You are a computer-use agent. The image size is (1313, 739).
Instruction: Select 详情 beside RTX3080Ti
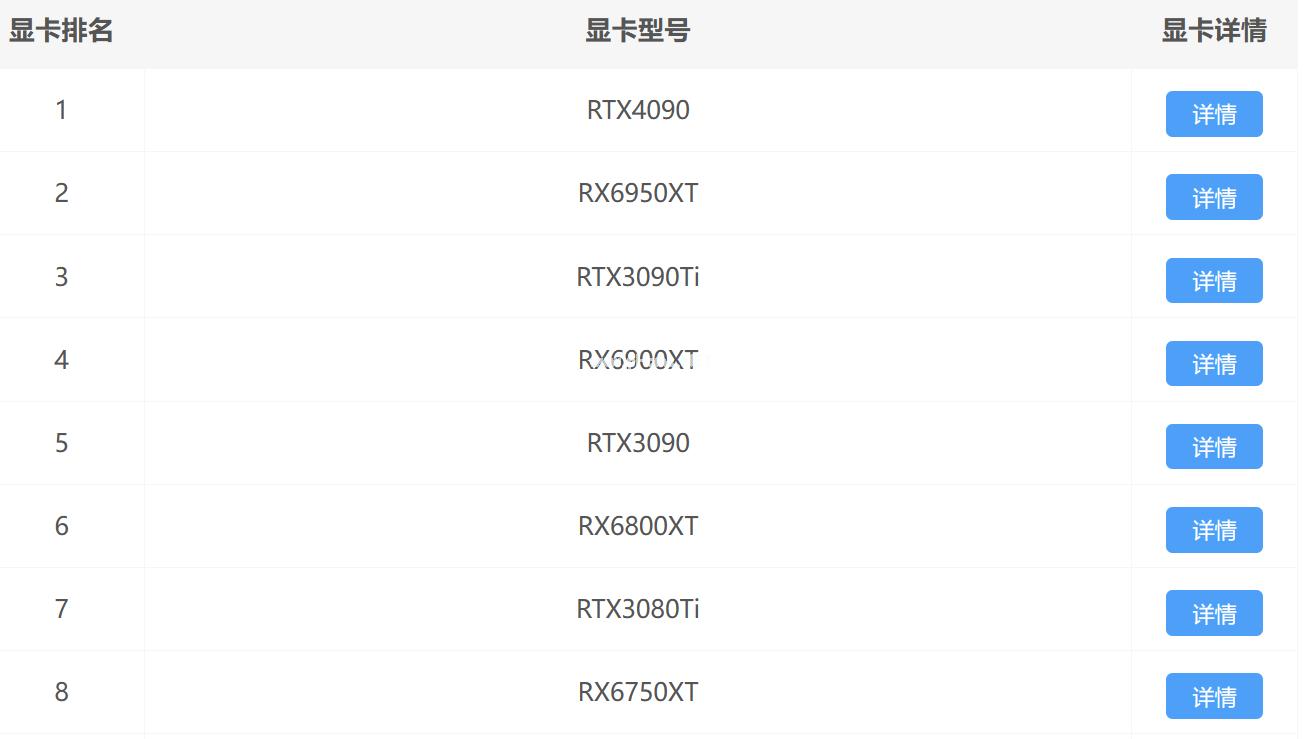tap(1213, 613)
